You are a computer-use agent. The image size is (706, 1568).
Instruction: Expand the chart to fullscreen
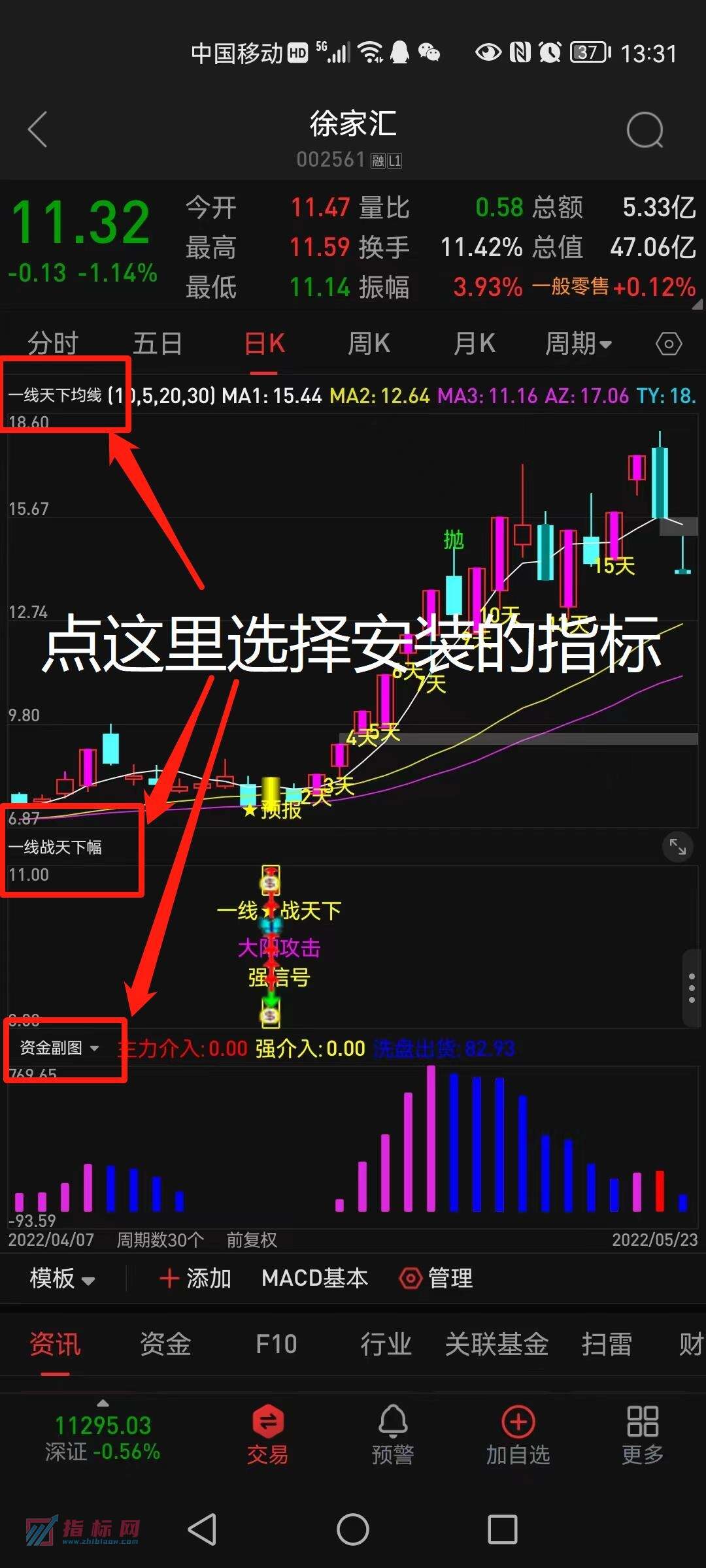point(678,847)
